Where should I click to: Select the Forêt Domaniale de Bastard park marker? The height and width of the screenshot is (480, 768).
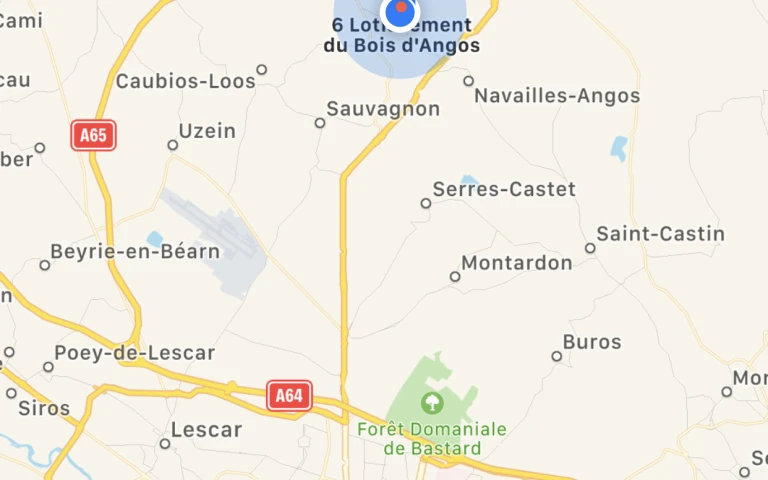tap(432, 403)
